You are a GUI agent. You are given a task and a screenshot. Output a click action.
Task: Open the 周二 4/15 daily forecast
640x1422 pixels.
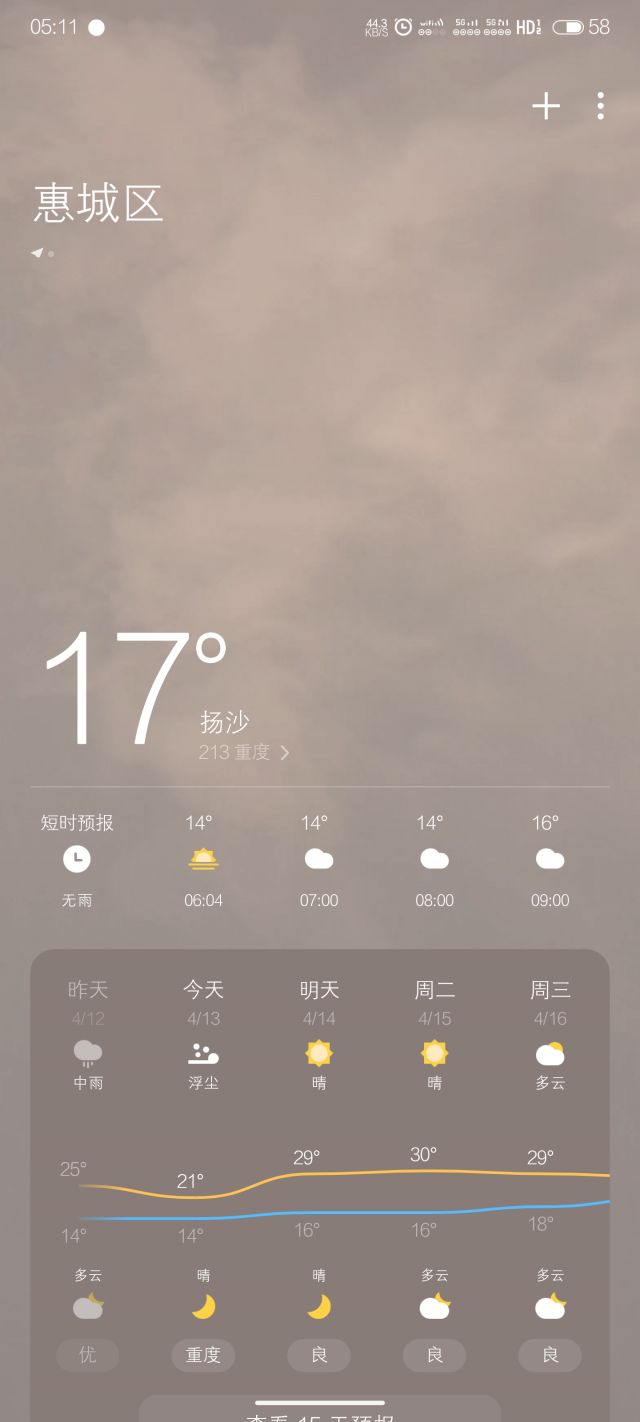click(435, 1035)
